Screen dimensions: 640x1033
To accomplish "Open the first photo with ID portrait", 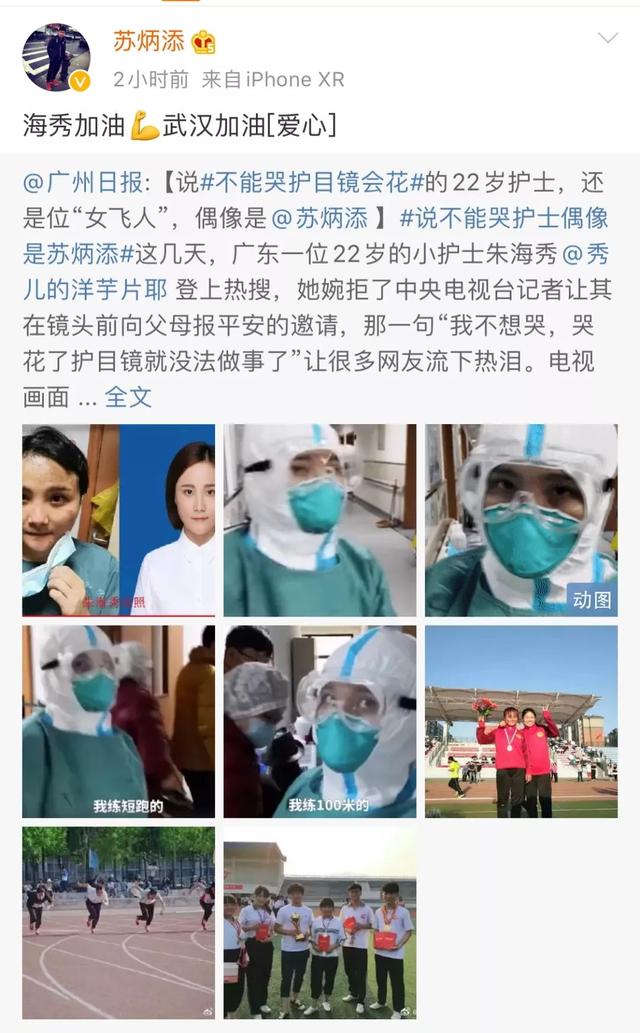I will (x=119, y=520).
